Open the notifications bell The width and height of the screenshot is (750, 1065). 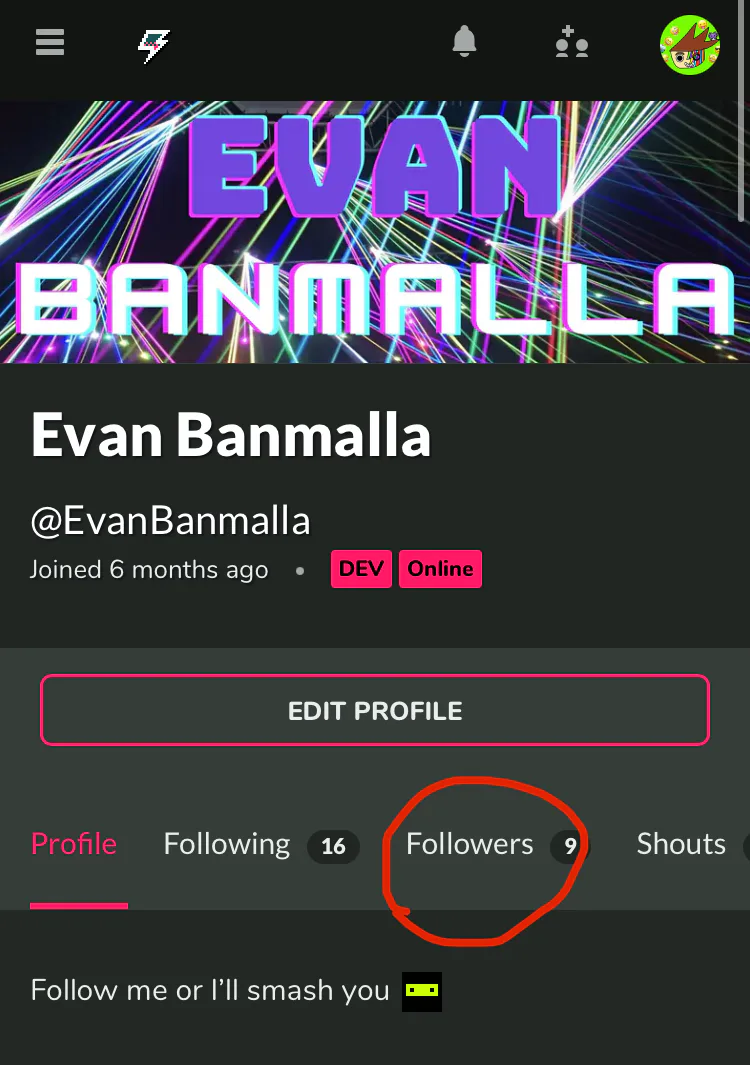464,42
